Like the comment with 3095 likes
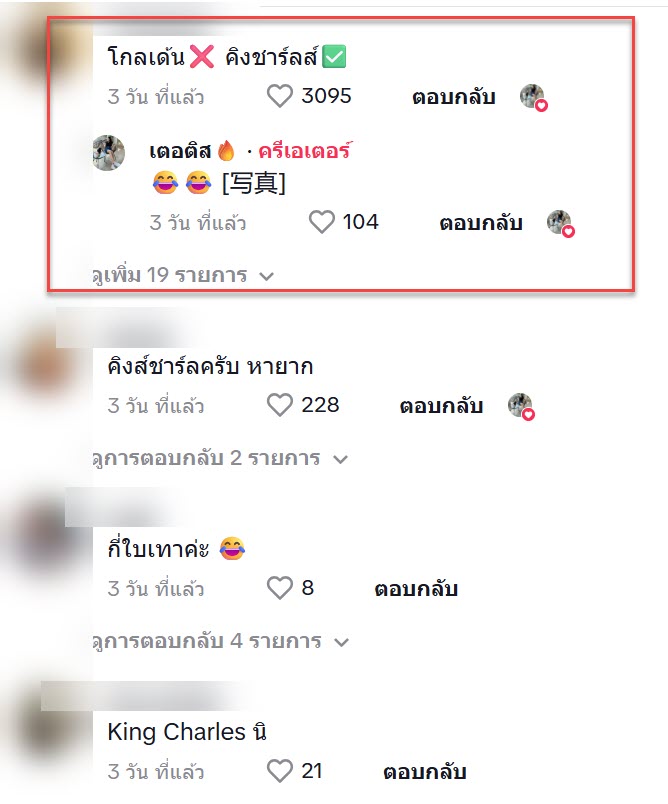The height and width of the screenshot is (804, 668). (280, 97)
